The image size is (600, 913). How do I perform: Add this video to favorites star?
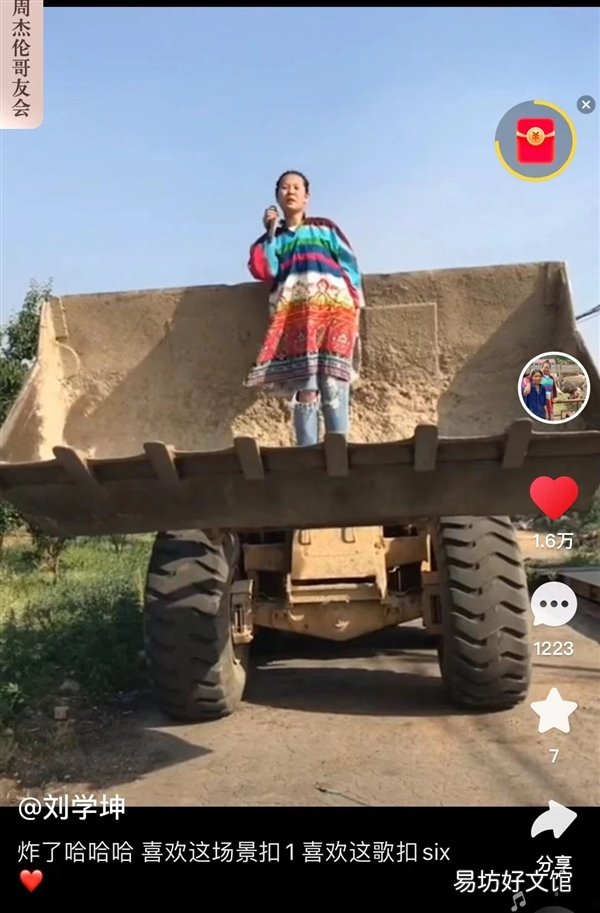[553, 711]
